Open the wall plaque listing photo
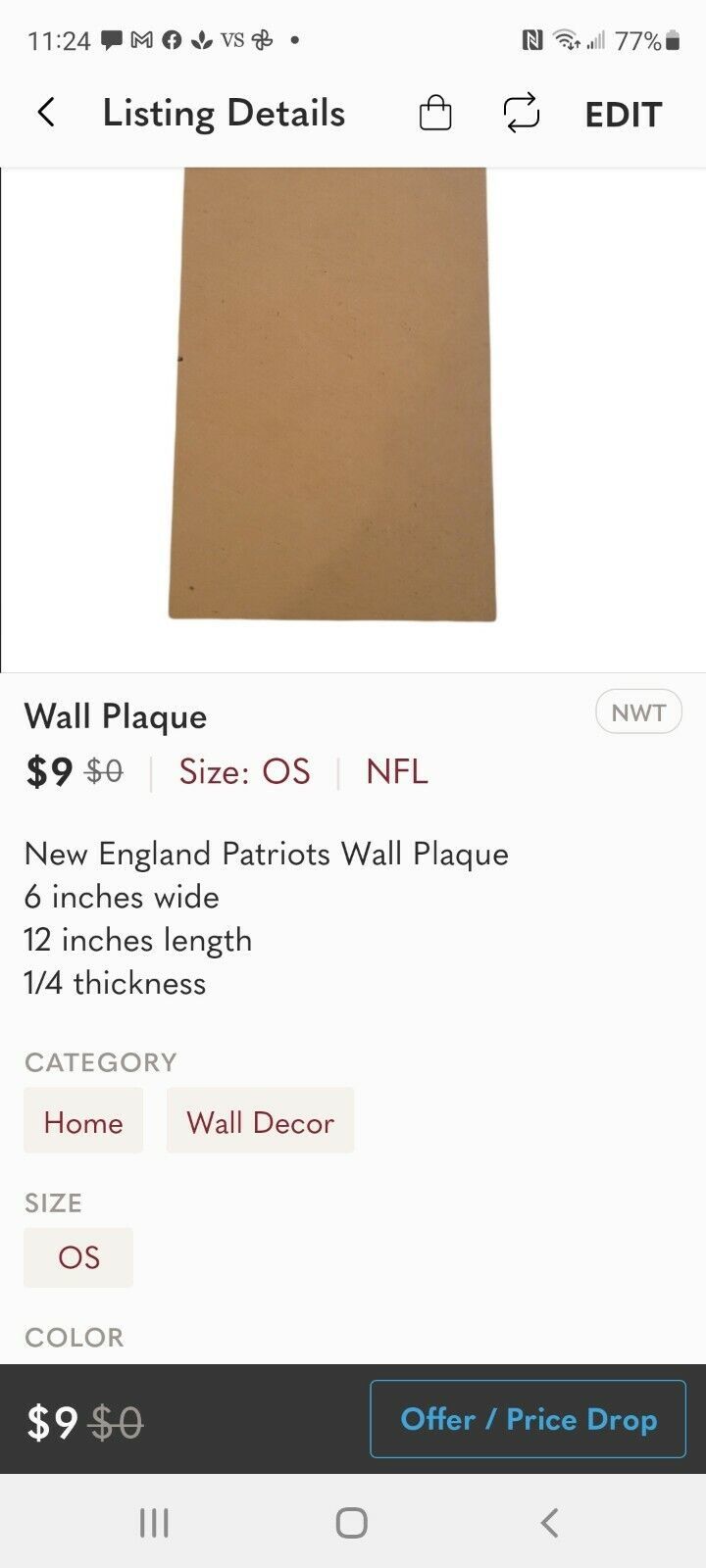The height and width of the screenshot is (1568, 706). tap(332, 394)
